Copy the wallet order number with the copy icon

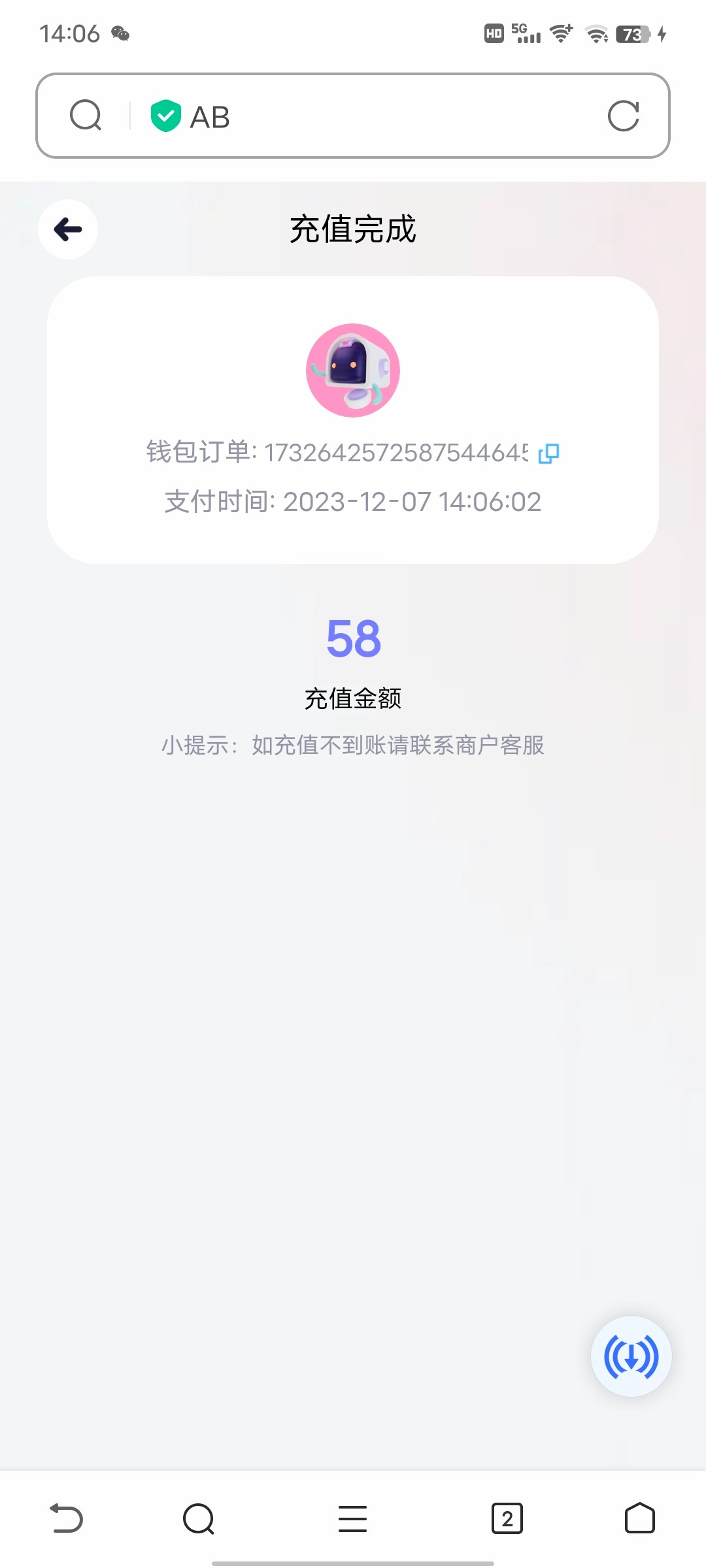549,453
